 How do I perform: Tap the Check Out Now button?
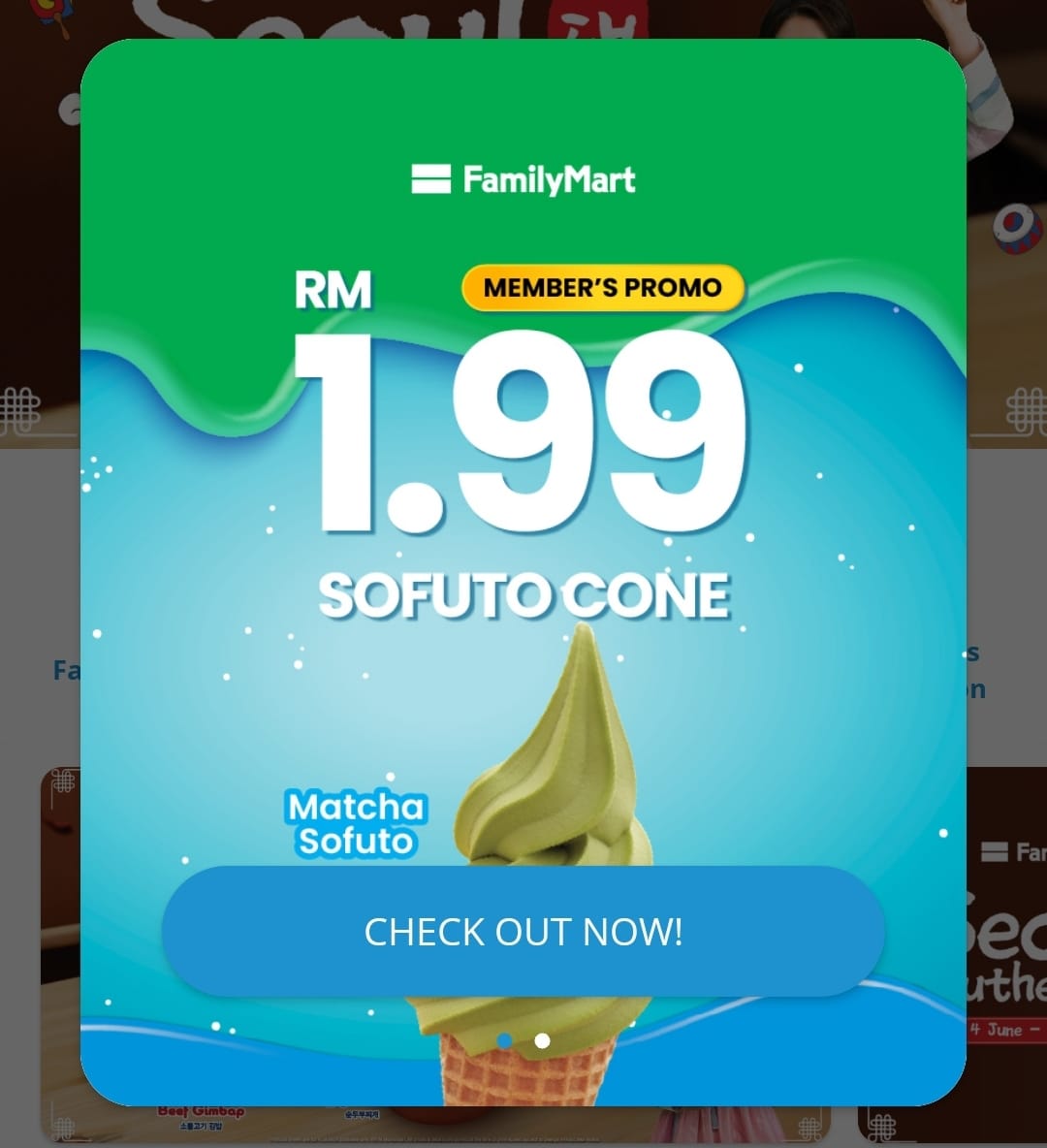[x=523, y=932]
